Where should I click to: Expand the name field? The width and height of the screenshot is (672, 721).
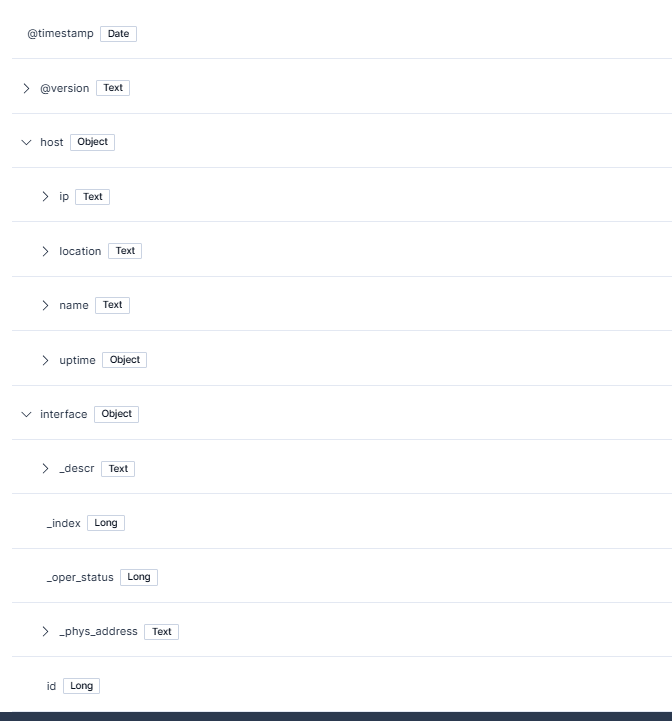pos(45,305)
